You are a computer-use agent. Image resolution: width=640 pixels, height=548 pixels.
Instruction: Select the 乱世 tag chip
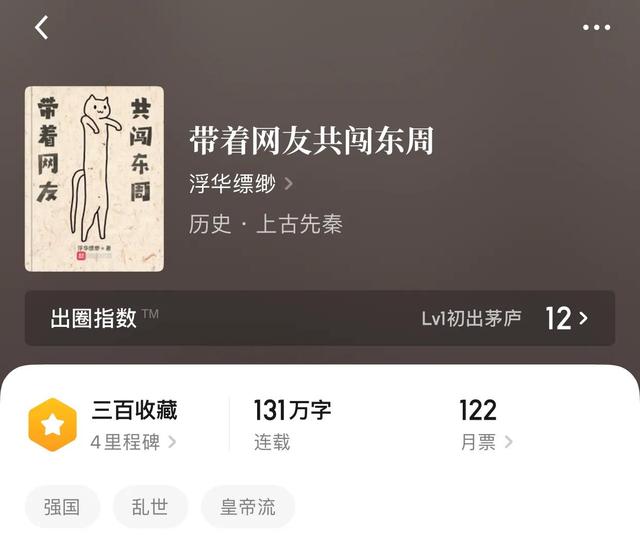pyautogui.click(x=150, y=507)
